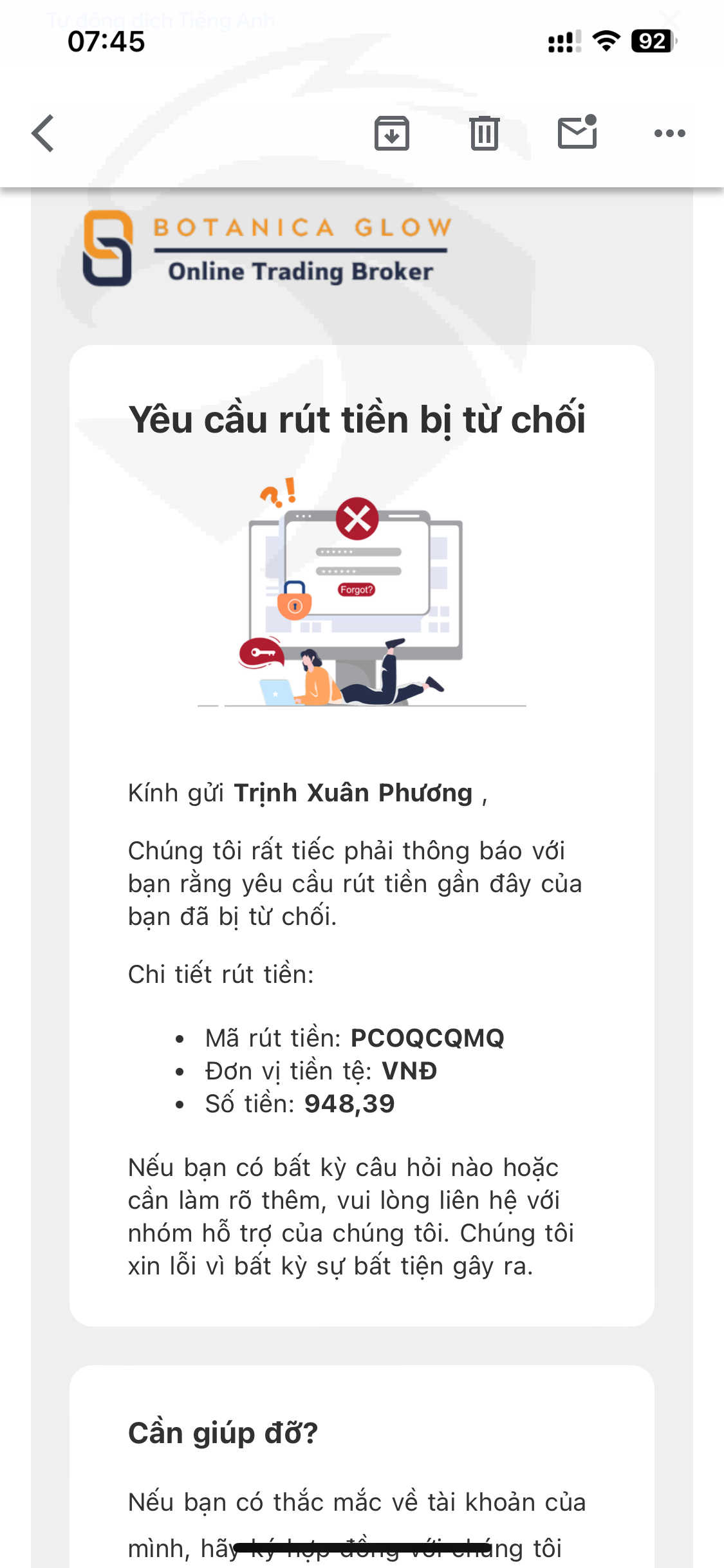Delete this email with the trash icon

click(x=484, y=133)
